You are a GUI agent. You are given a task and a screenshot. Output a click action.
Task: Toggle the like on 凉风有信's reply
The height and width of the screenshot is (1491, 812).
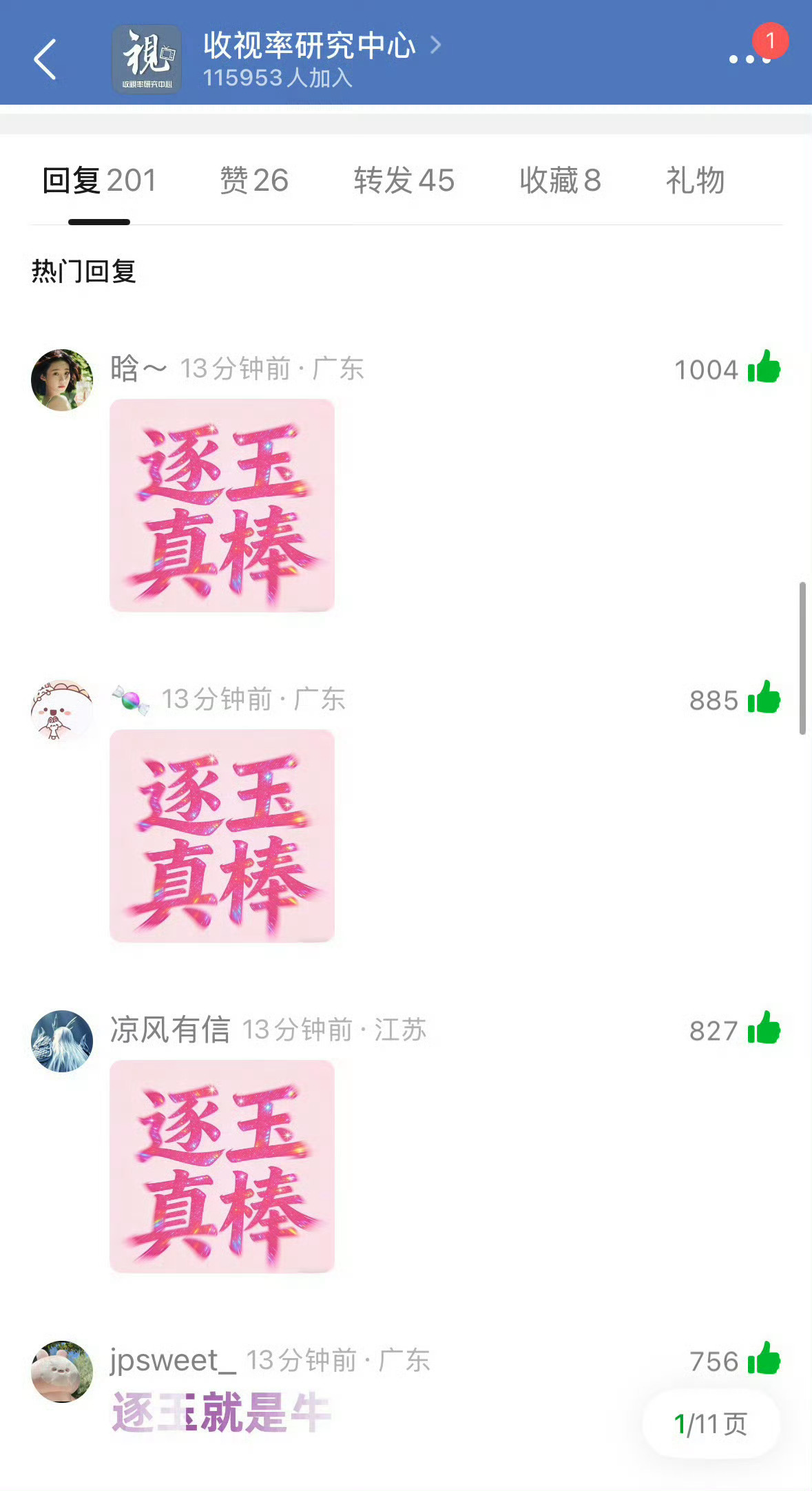[764, 1030]
